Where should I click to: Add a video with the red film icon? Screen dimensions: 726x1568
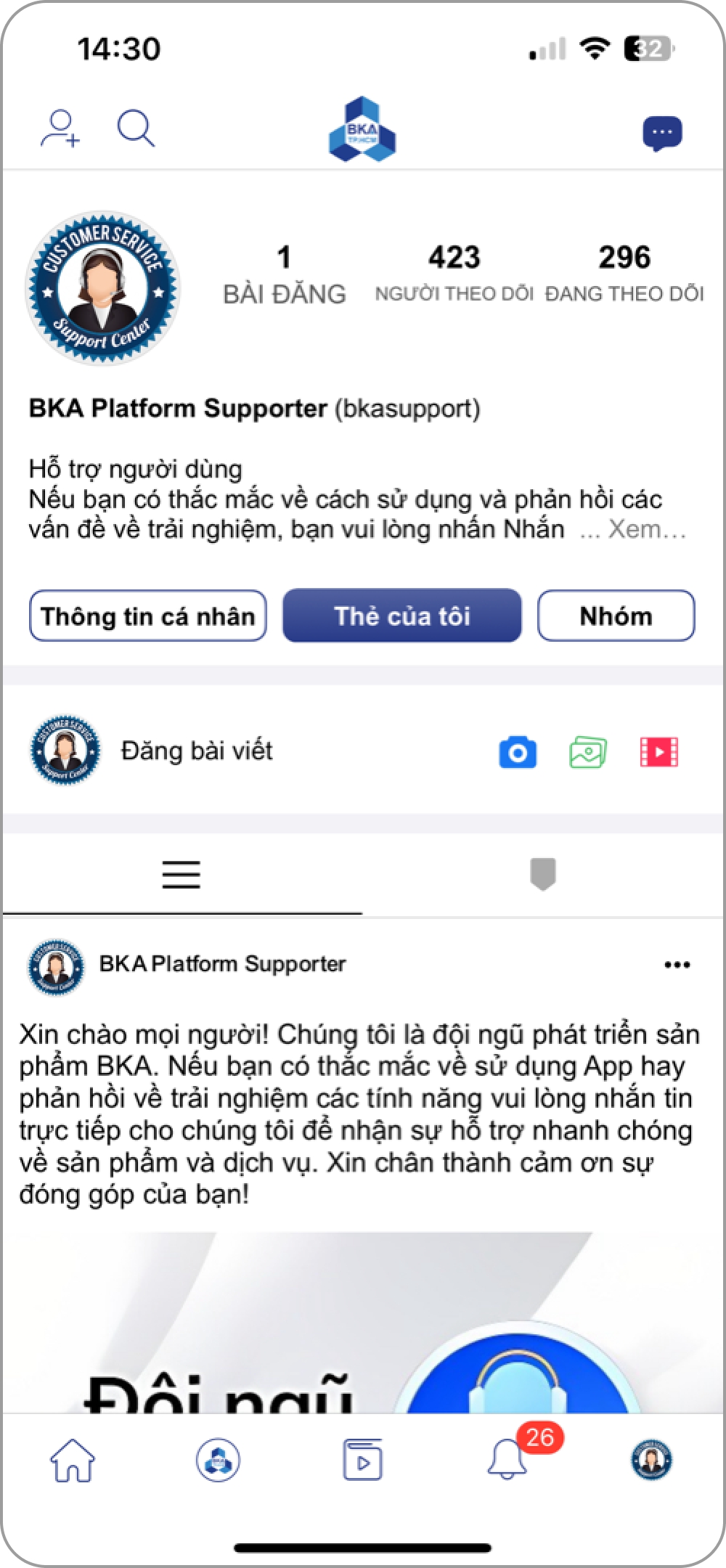click(x=658, y=752)
